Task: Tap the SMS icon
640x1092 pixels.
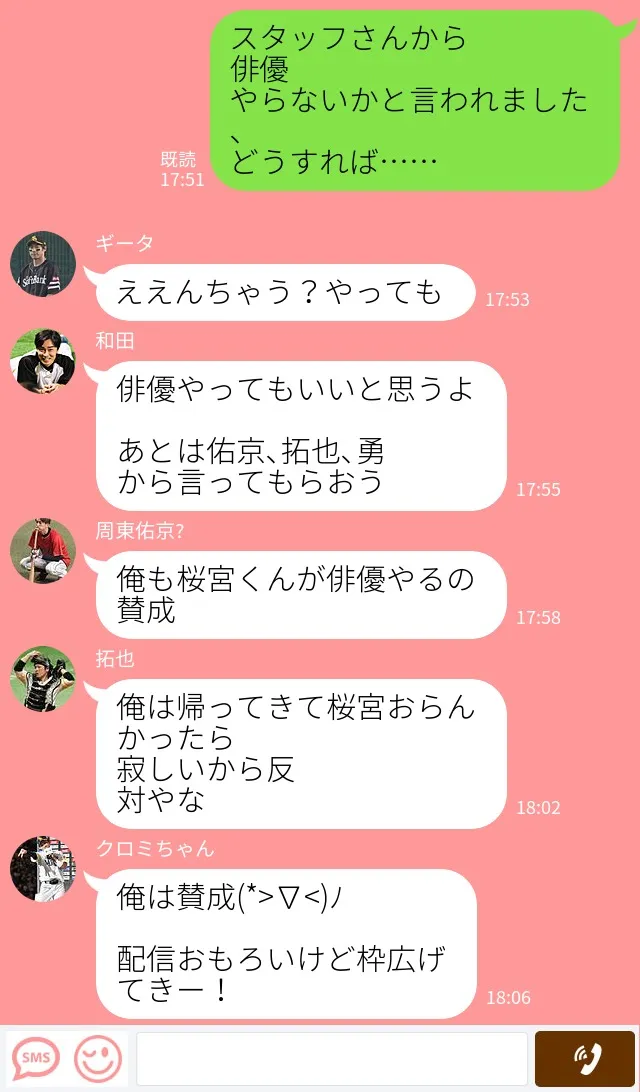Action: coord(36,1058)
